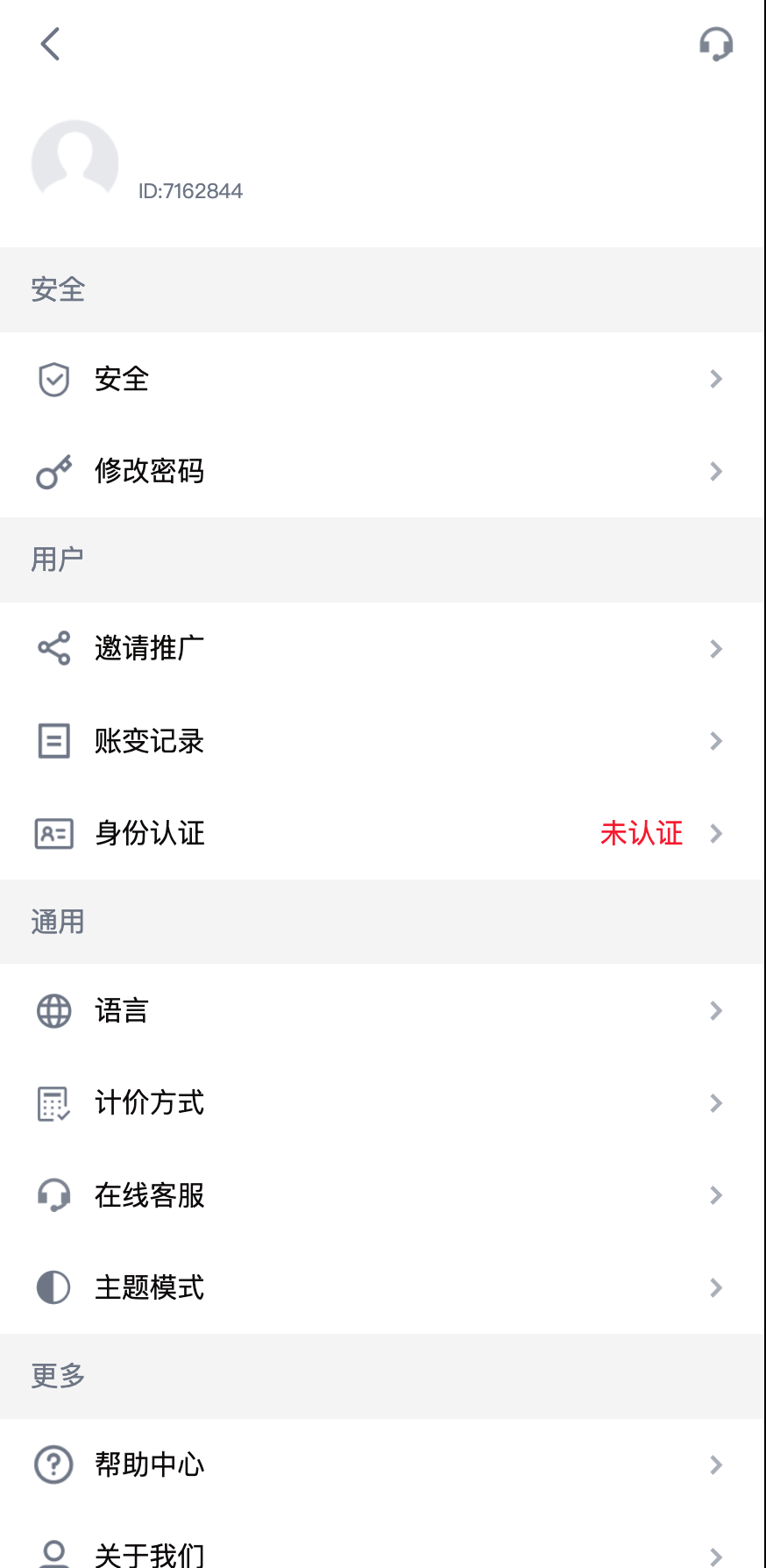Open customer support headset icon in header
This screenshot has width=766, height=1568.
click(x=715, y=44)
